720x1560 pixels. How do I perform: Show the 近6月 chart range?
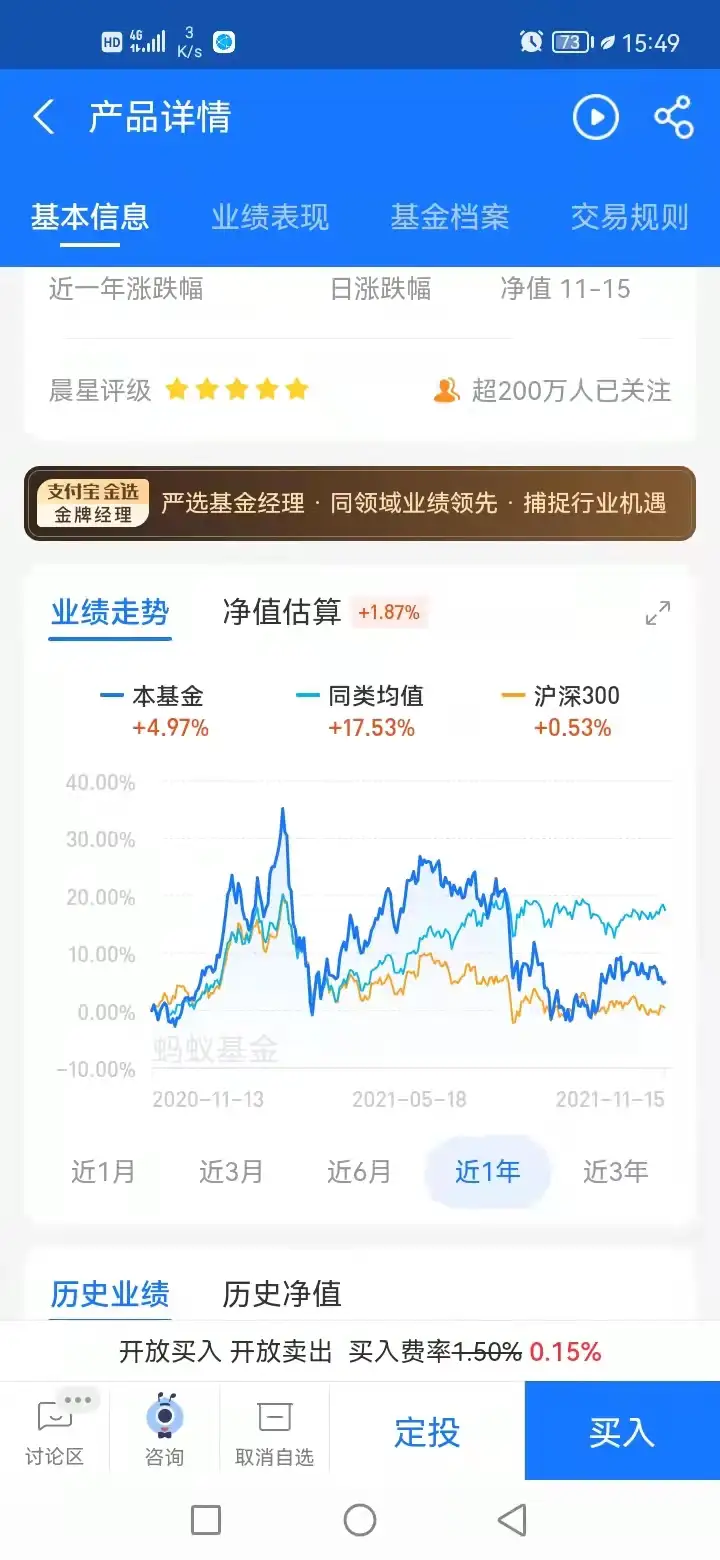[359, 1171]
